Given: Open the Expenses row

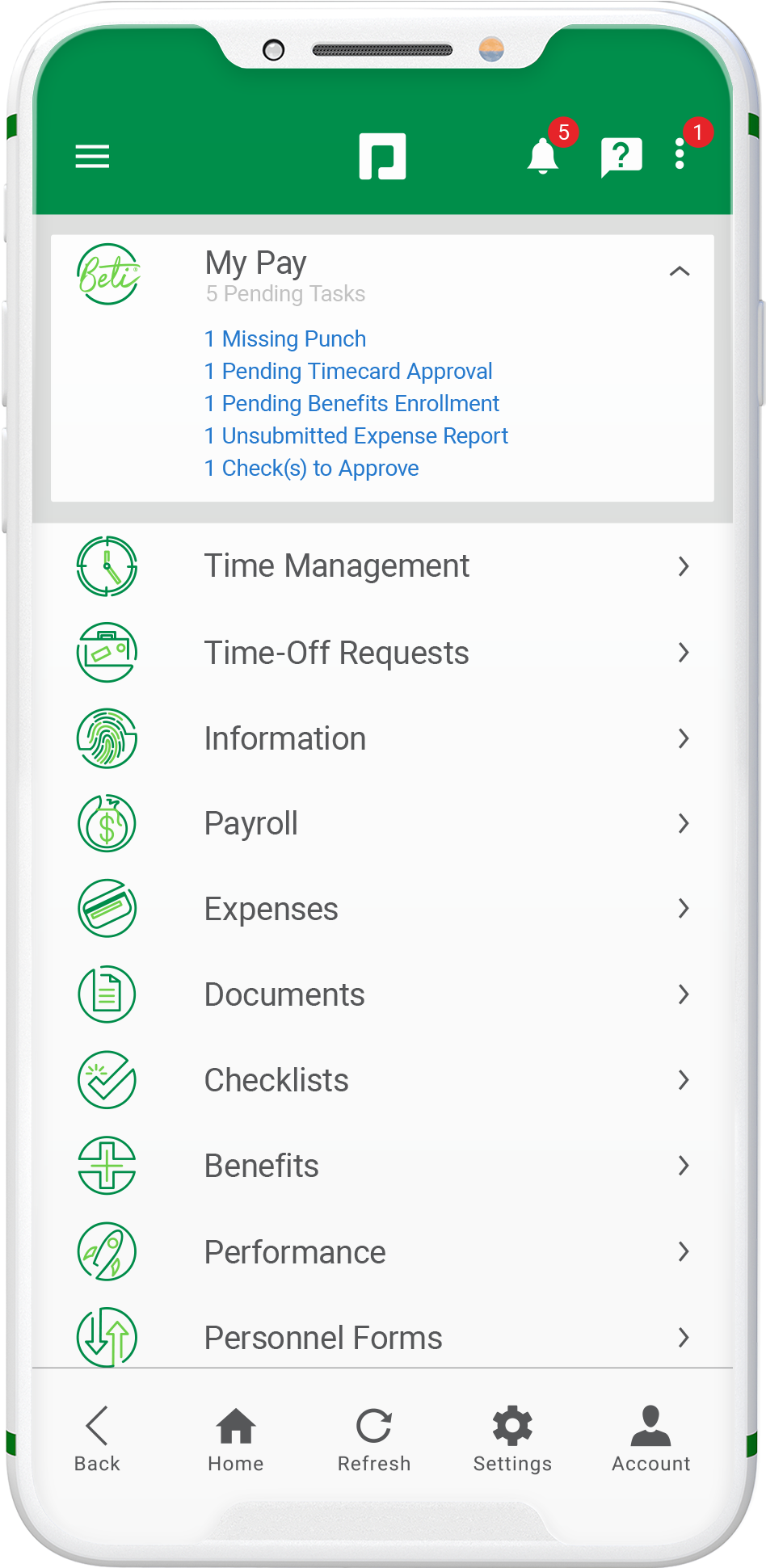Looking at the screenshot, I should tap(382, 909).
